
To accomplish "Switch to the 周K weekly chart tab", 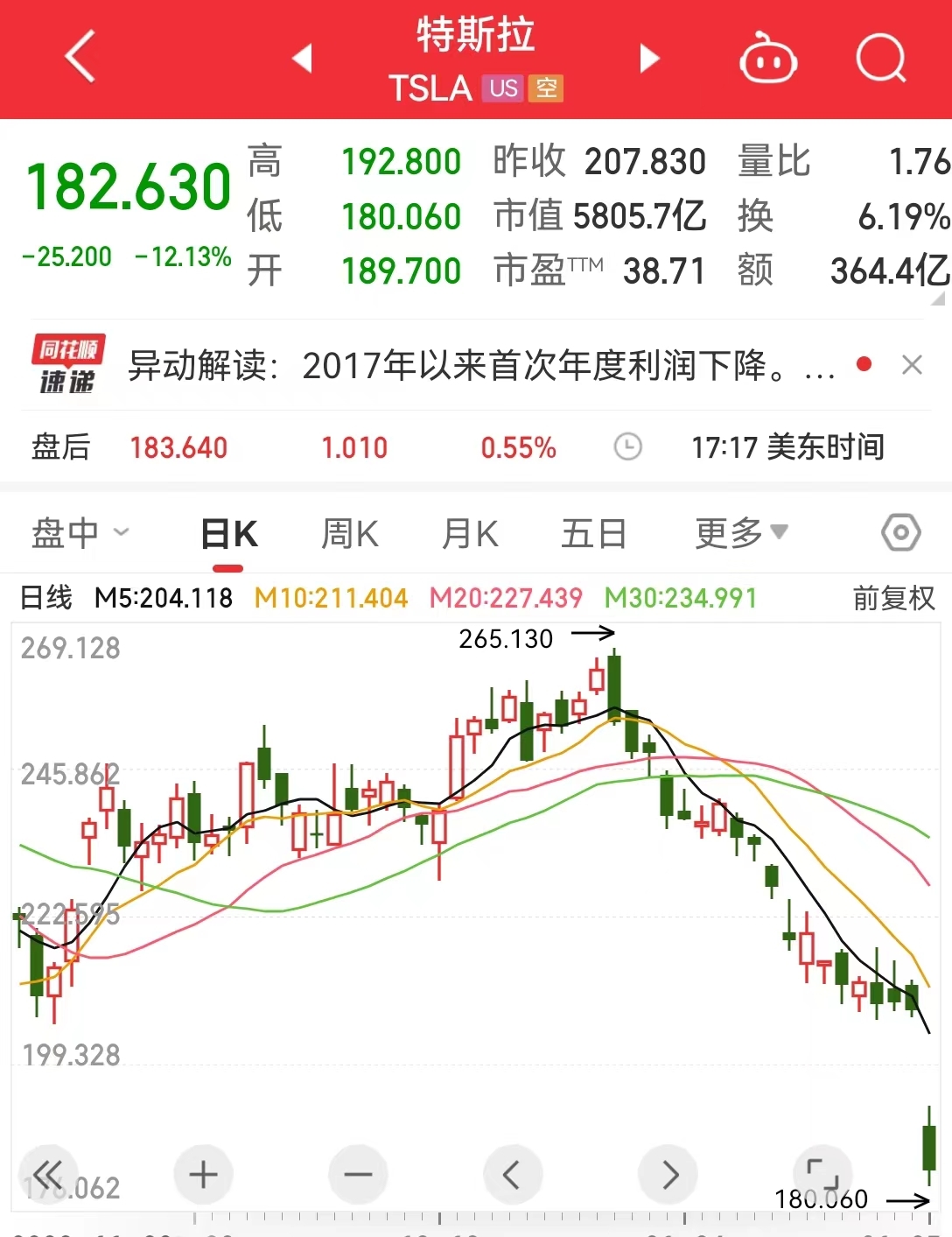I will point(349,532).
